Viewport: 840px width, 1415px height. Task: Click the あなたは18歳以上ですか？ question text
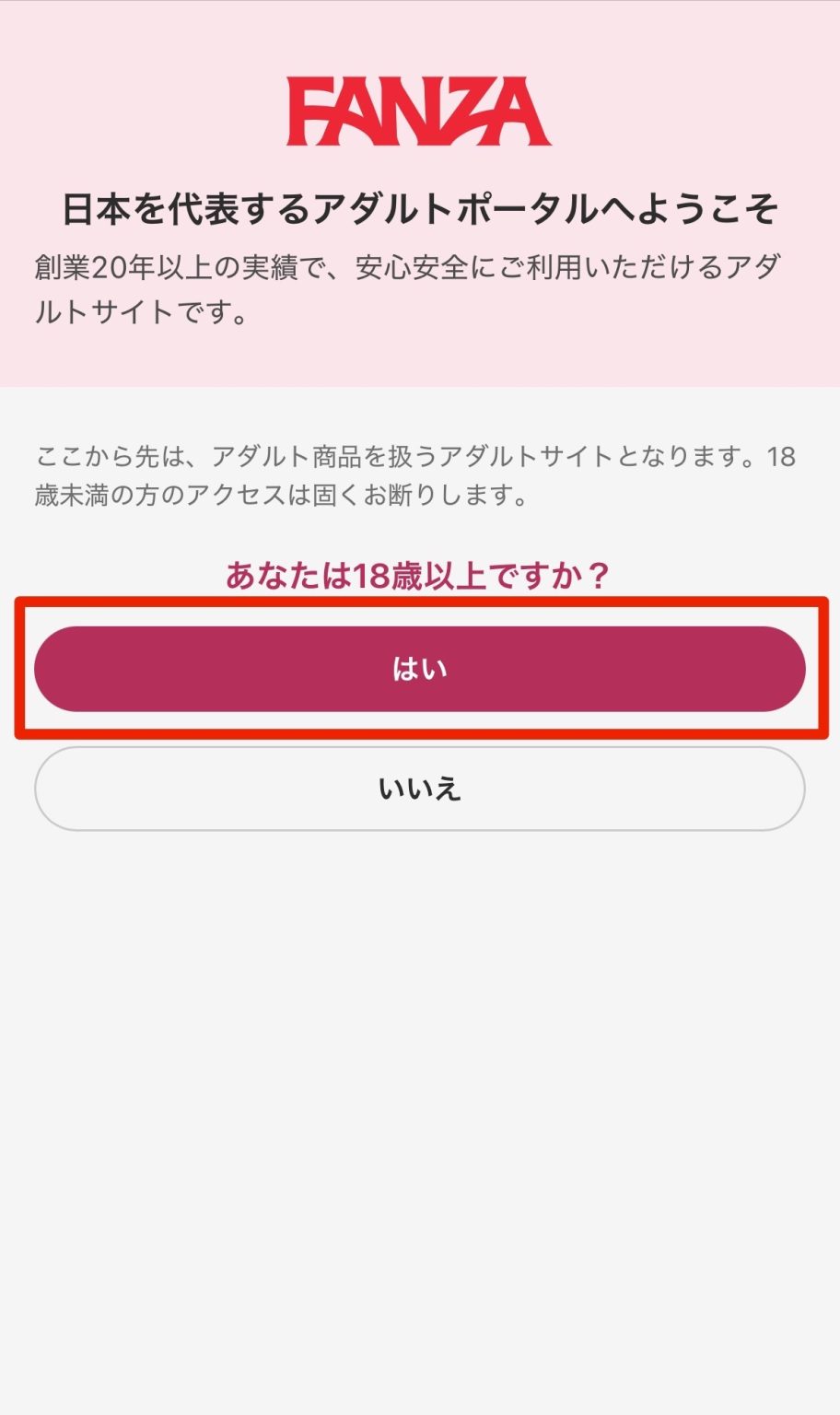(420, 574)
